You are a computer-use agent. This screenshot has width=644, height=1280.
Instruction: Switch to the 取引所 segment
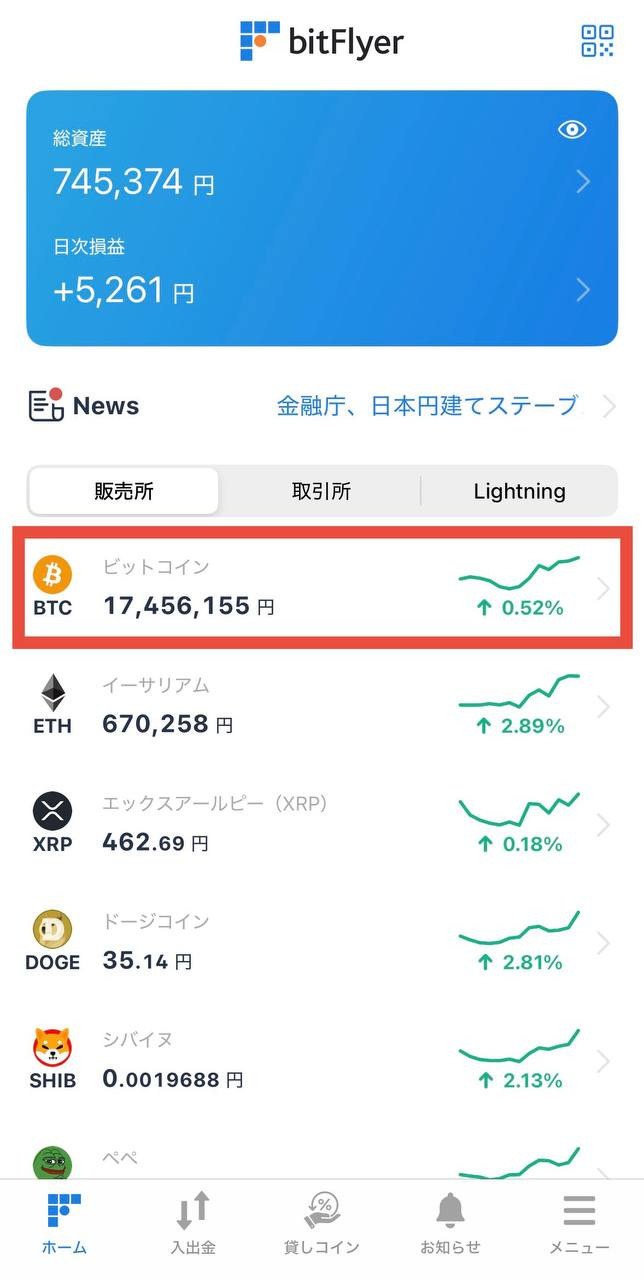[x=321, y=491]
